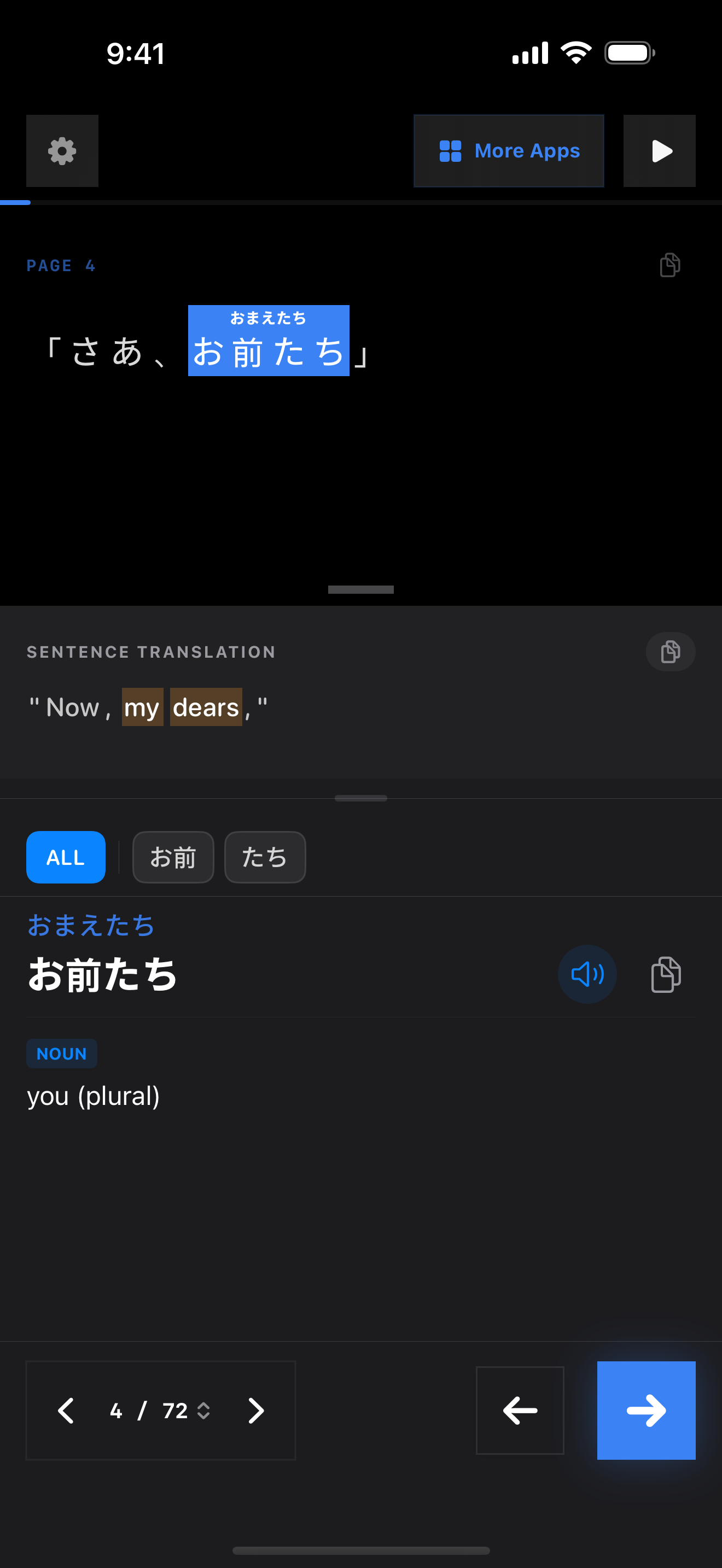Select the お前 chip

pyautogui.click(x=173, y=857)
